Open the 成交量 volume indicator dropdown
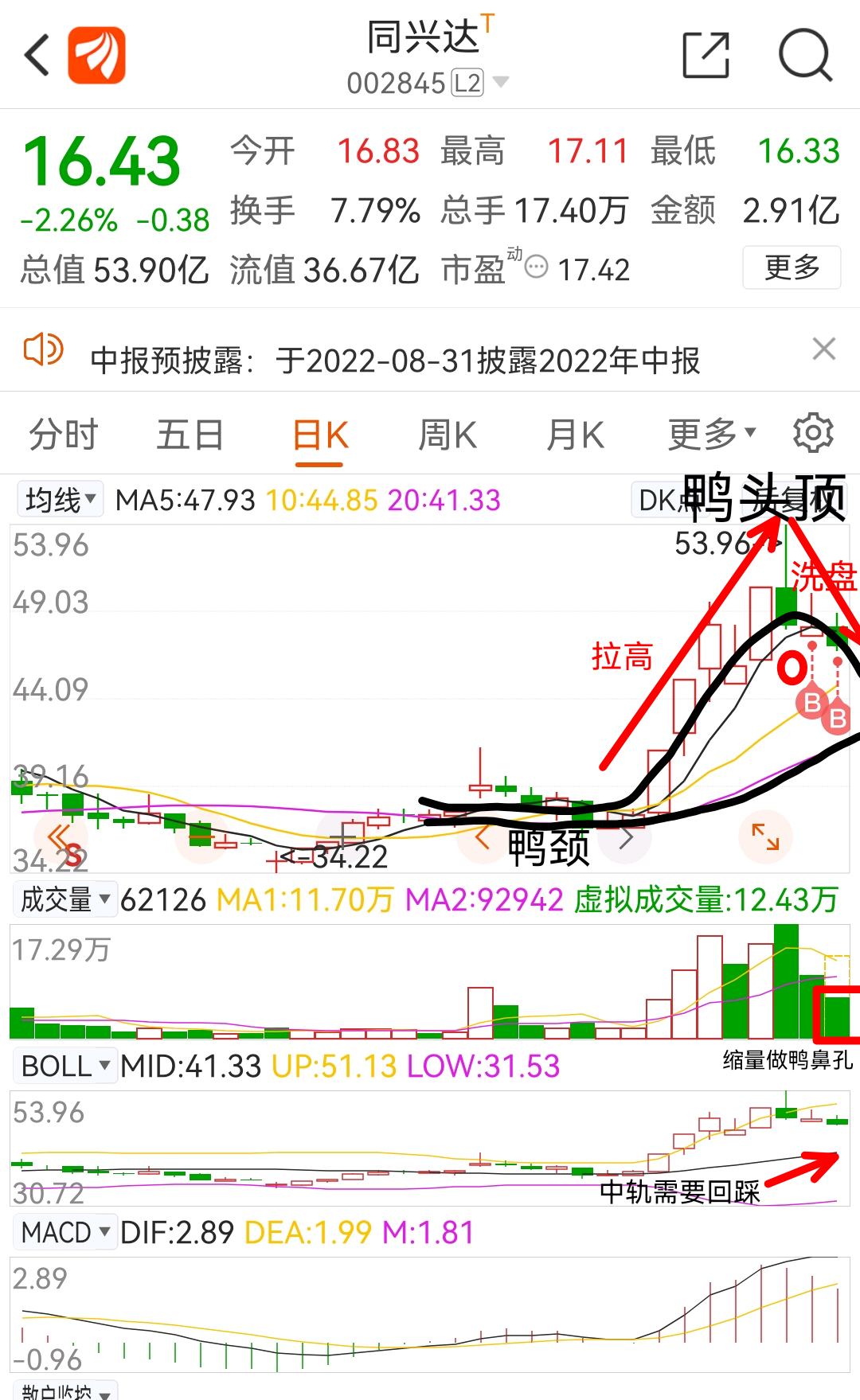Viewport: 860px width, 1400px height. tap(64, 899)
